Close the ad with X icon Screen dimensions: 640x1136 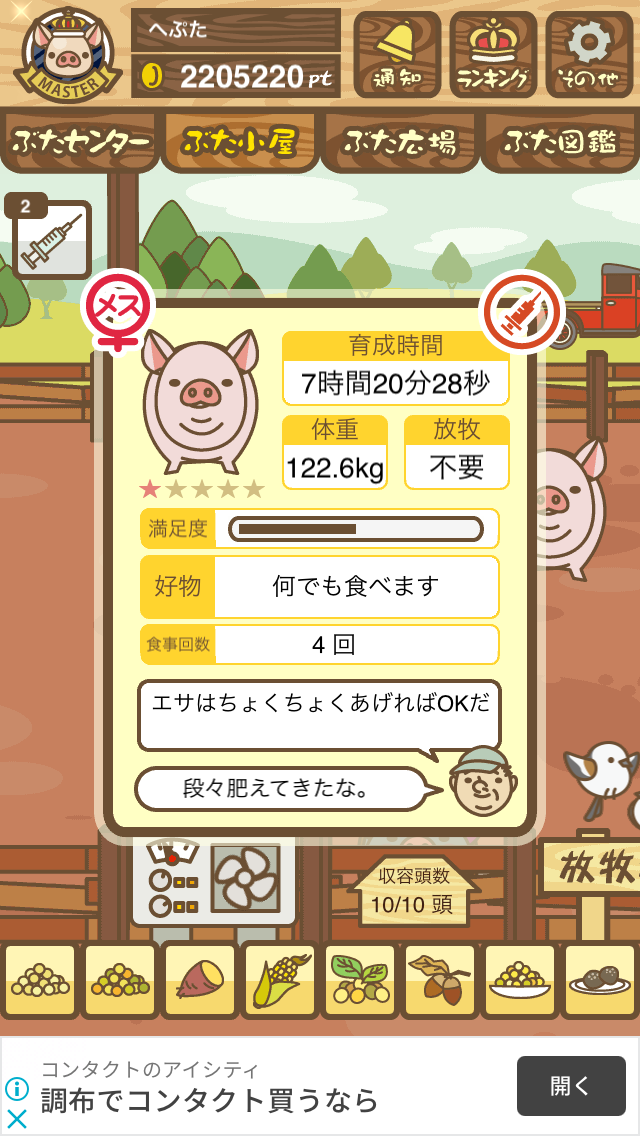tap(17, 1119)
